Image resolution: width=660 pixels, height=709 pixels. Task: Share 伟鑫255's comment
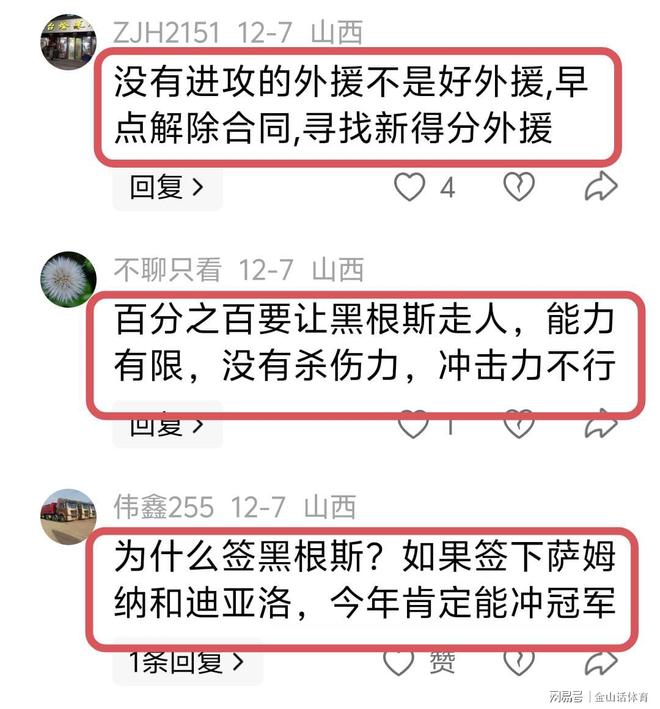coord(600,661)
